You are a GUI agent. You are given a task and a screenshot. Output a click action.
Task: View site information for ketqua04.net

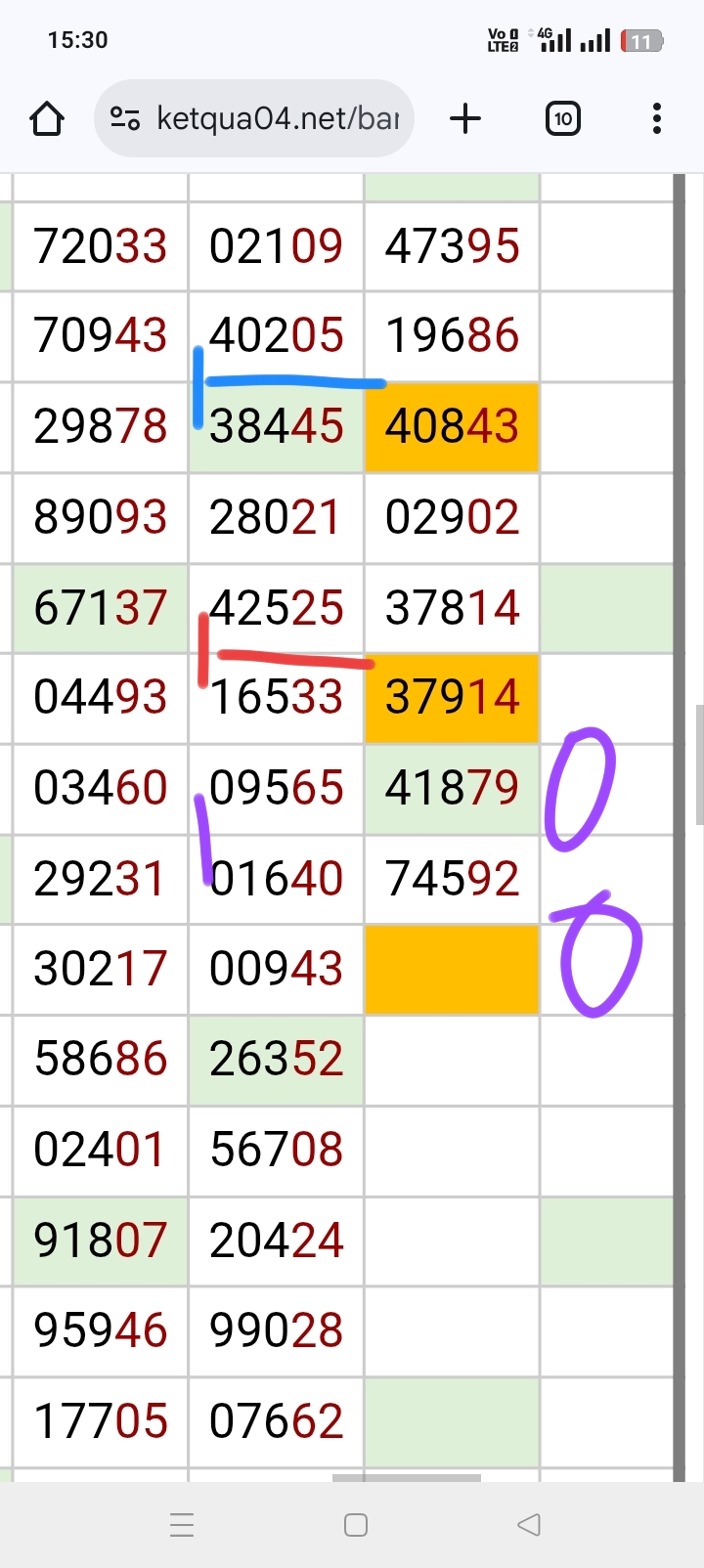pos(124,119)
